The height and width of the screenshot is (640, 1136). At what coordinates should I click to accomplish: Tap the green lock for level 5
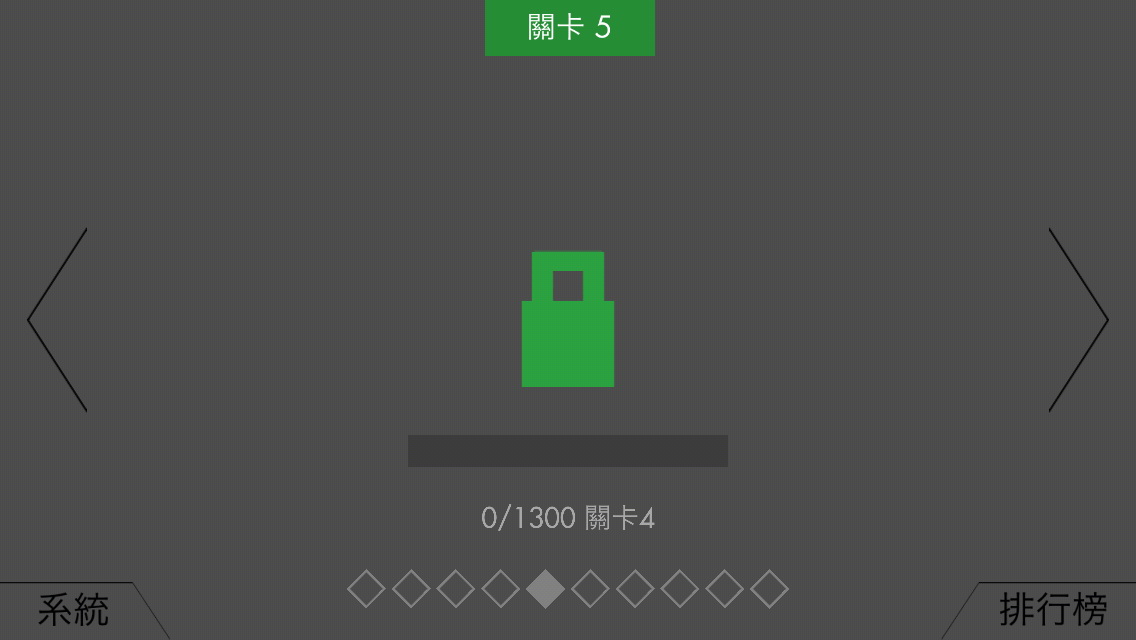click(x=568, y=320)
